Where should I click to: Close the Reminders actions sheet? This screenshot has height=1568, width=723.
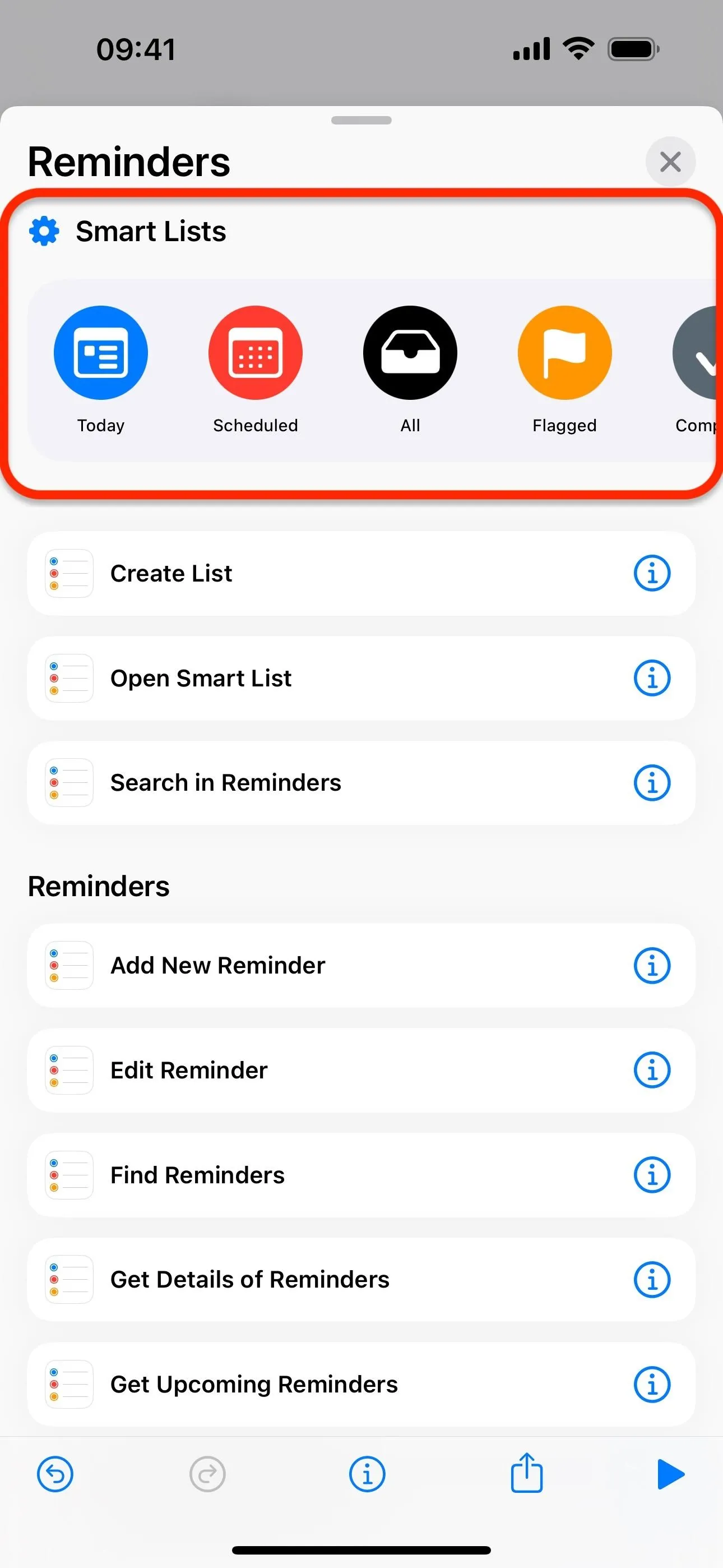[x=670, y=162]
